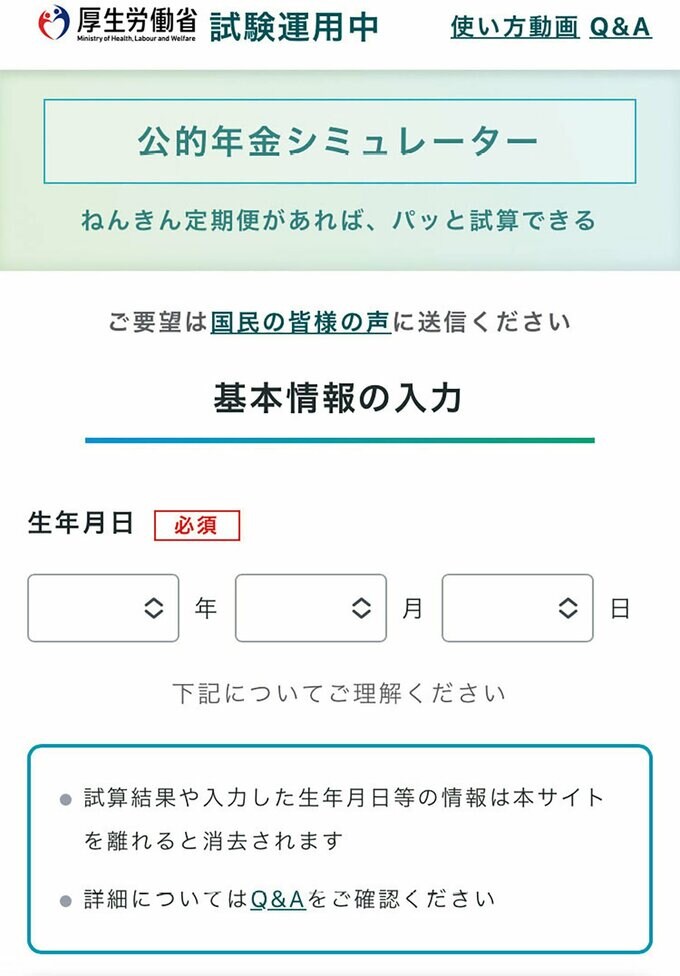Expand the birth month (月) dropdown
Image resolution: width=680 pixels, height=976 pixels.
pyautogui.click(x=310, y=608)
